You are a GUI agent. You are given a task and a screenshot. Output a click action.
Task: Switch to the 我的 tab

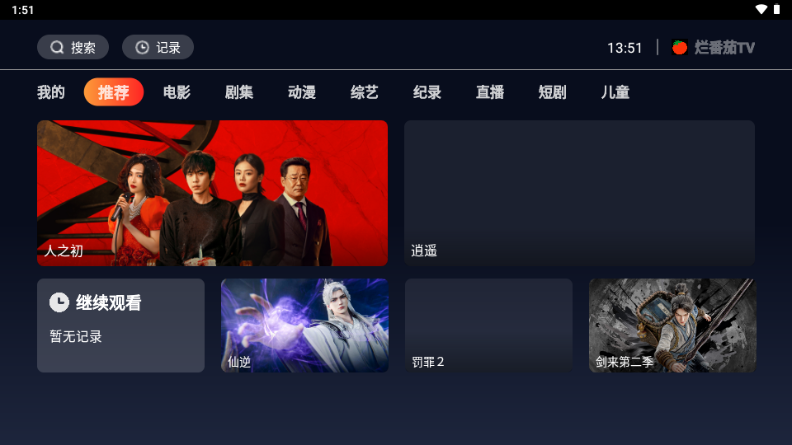point(51,93)
